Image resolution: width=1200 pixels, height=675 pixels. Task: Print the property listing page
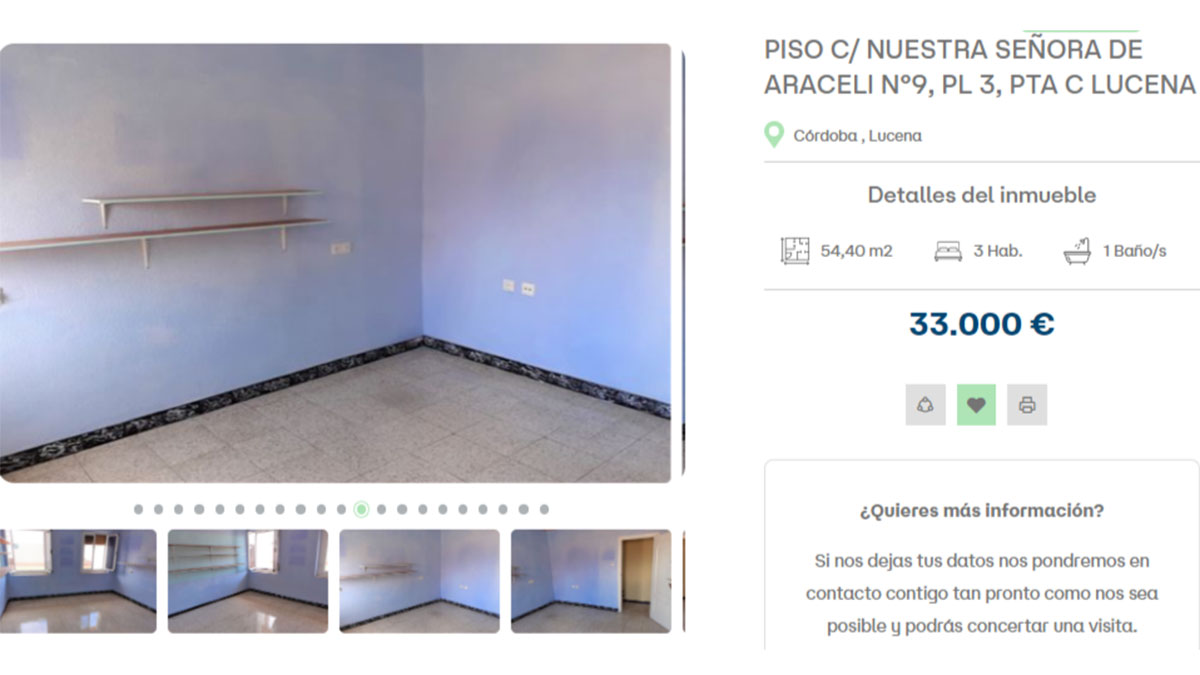pos(1027,405)
